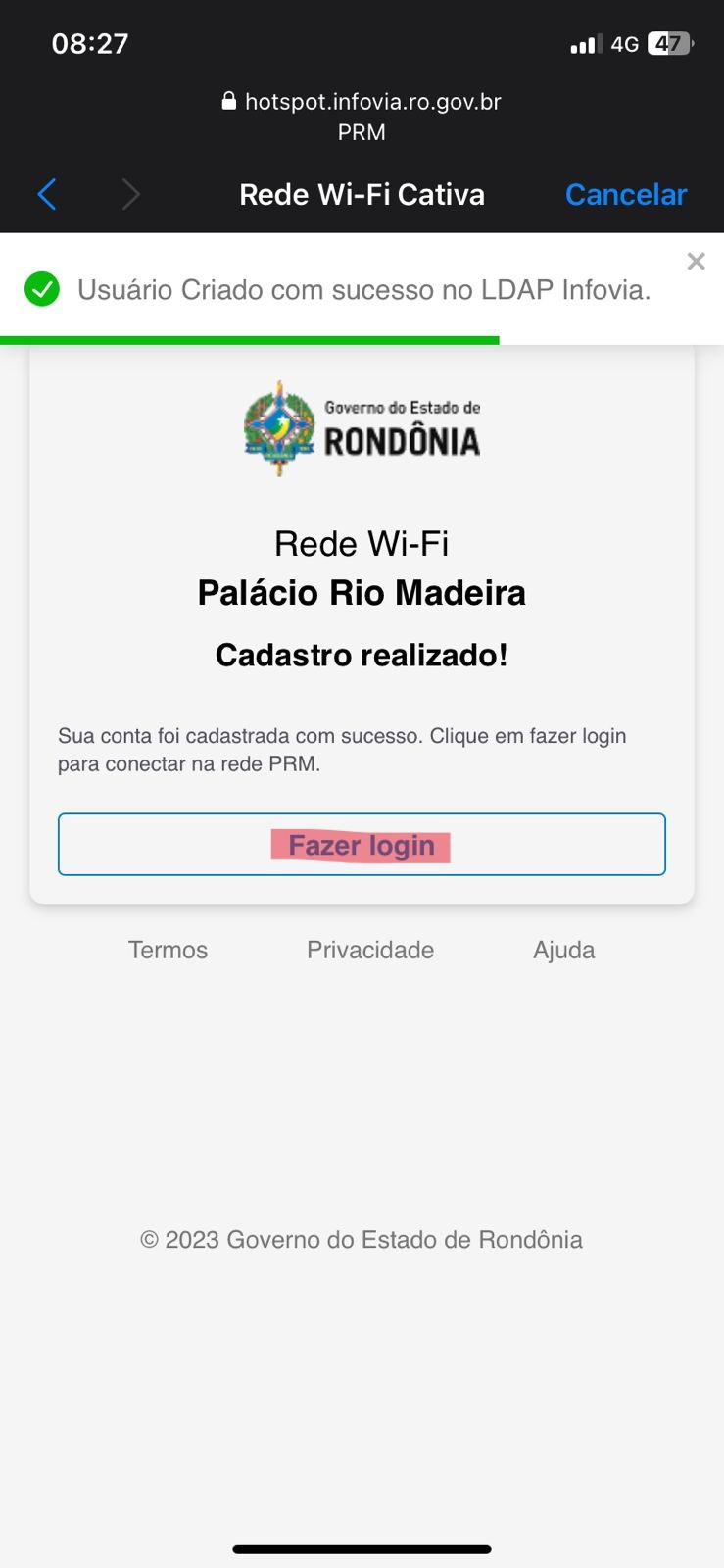This screenshot has height=1568, width=724.
Task: Dismiss the LDAP success notification with the X
Action: 696,261
